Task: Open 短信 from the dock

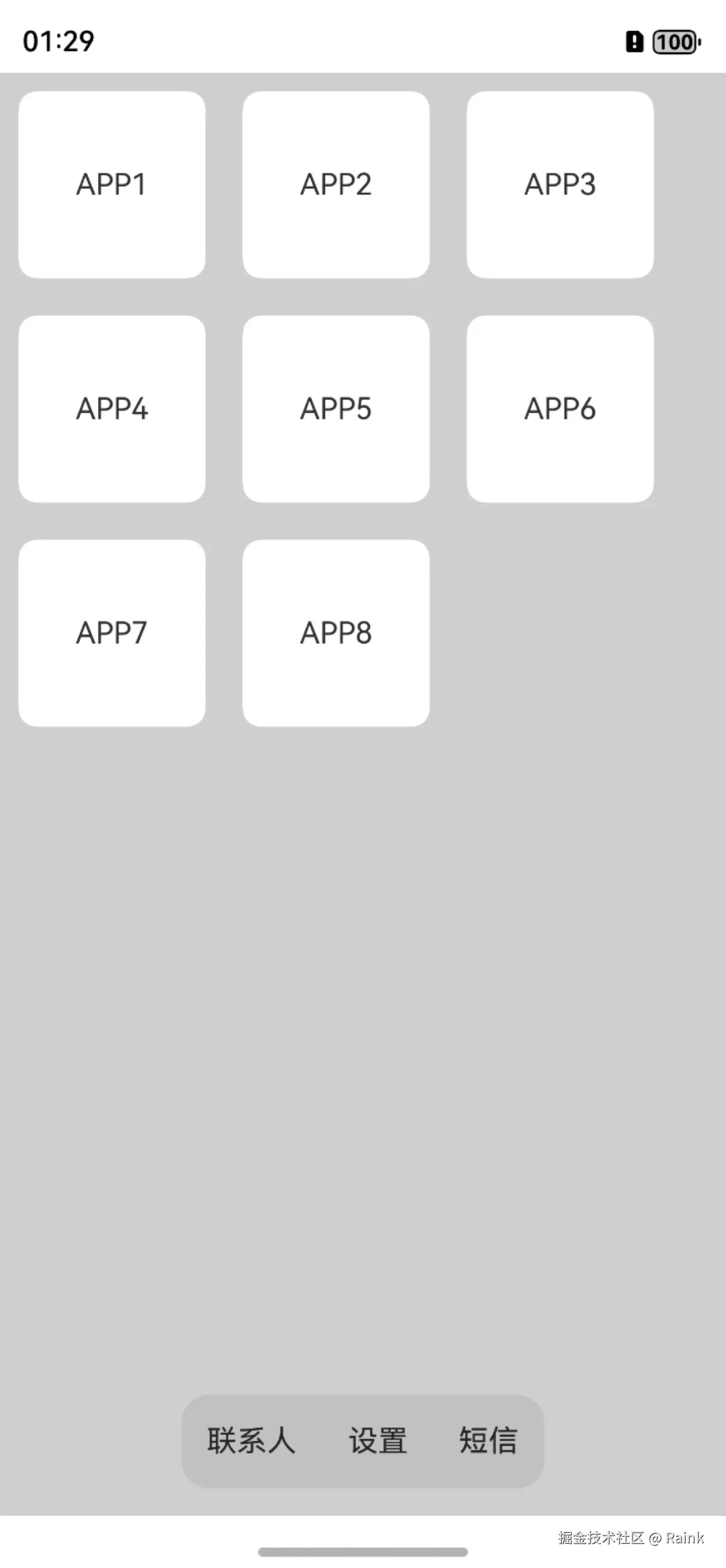Action: click(x=488, y=1441)
